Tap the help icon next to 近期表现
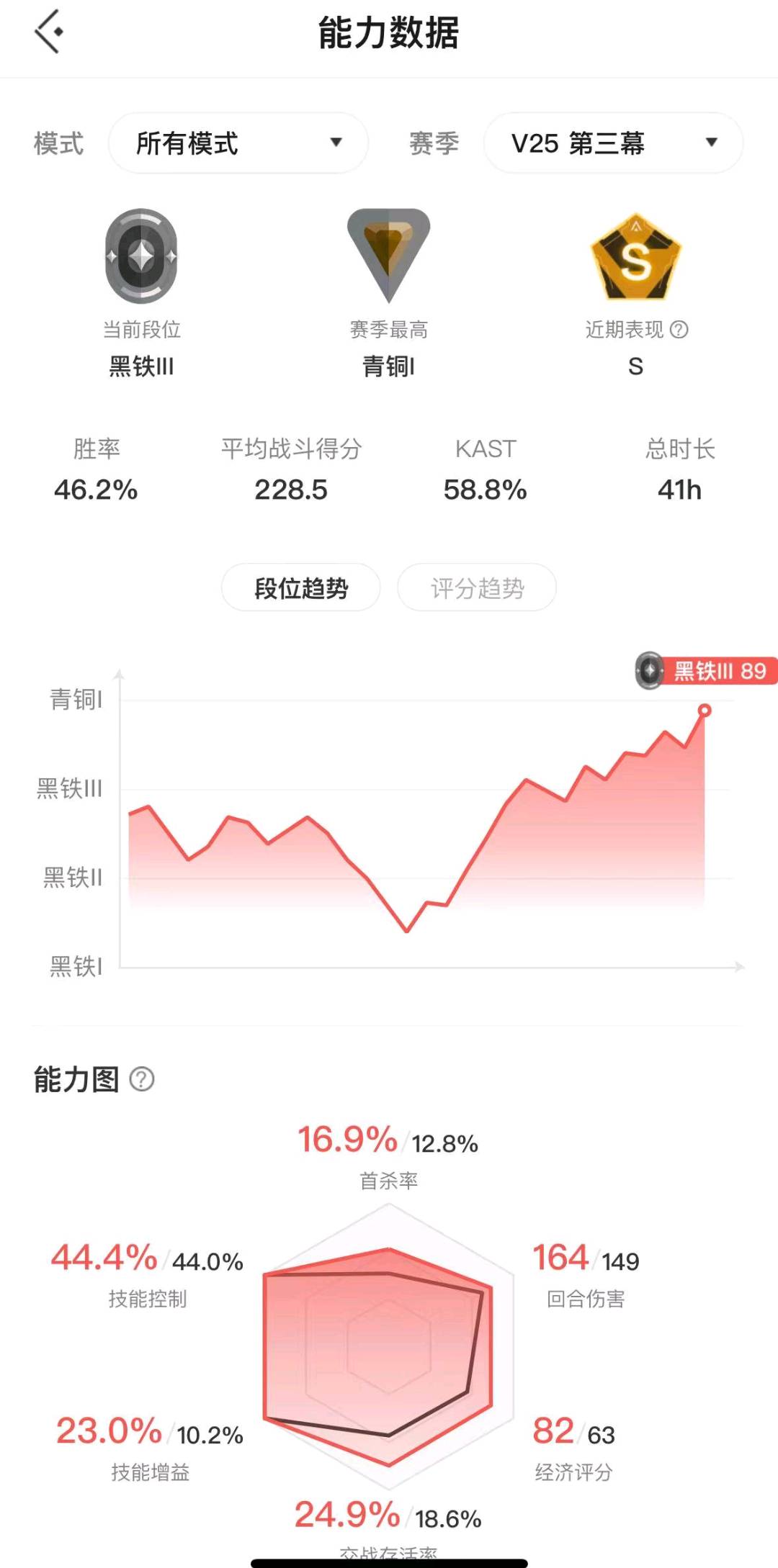Viewport: 778px width, 1568px height. point(679,330)
